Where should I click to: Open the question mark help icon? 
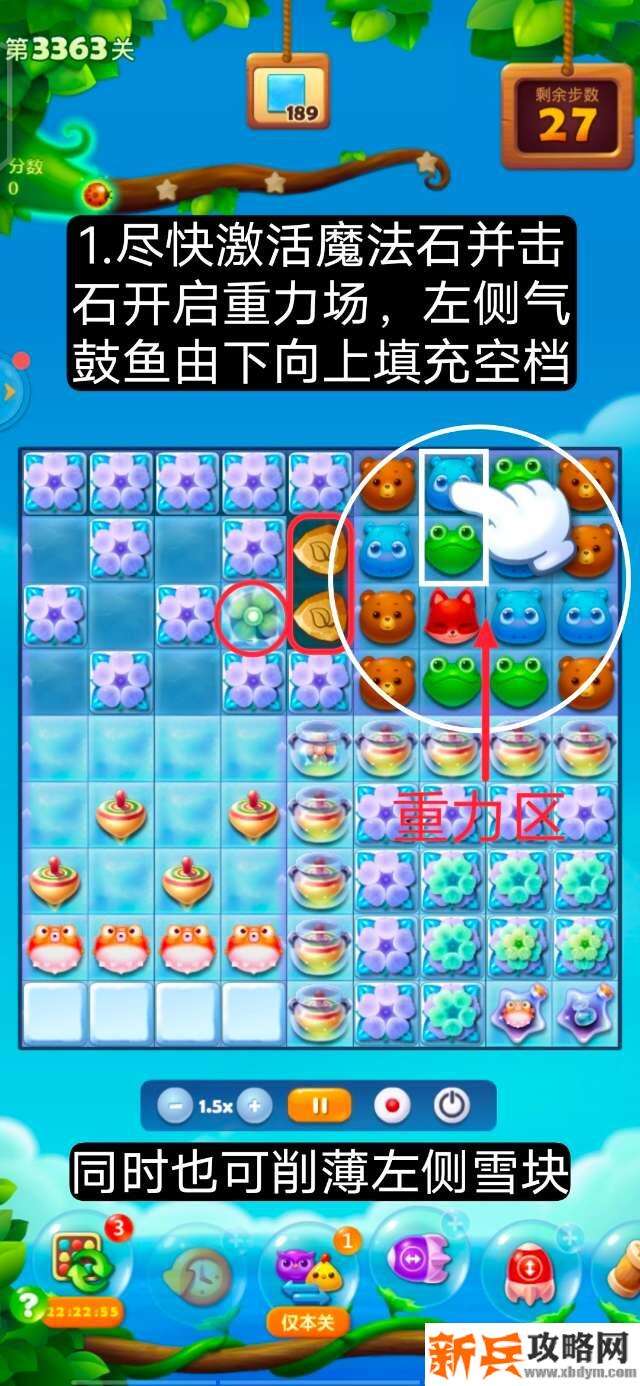coord(23,1302)
